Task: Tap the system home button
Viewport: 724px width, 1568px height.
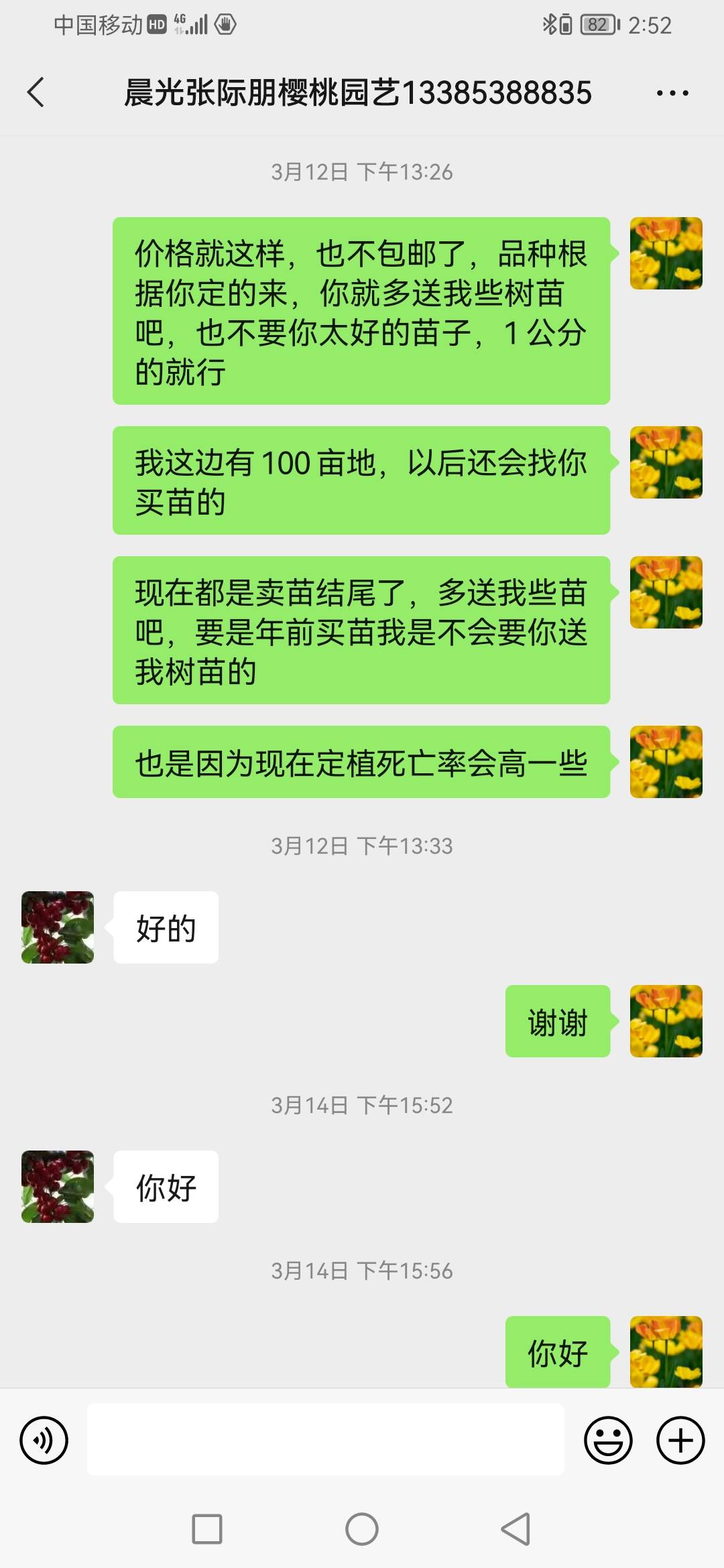Action: [x=362, y=1530]
